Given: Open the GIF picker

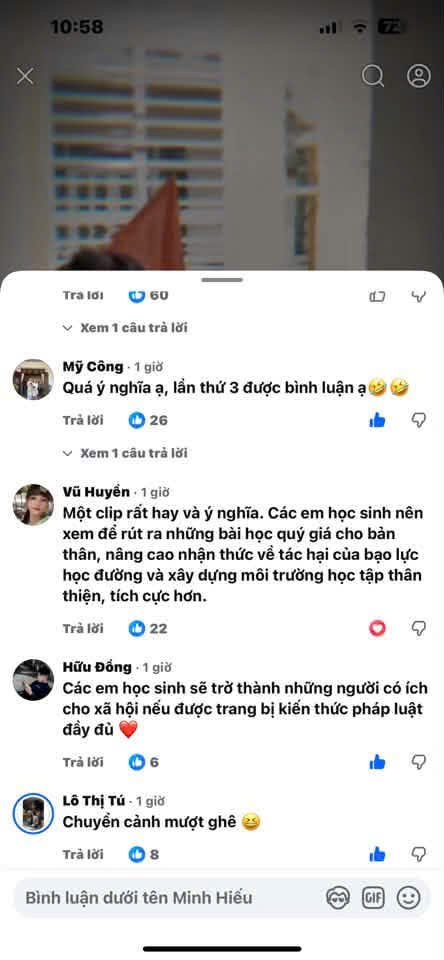Looking at the screenshot, I should click(x=373, y=898).
